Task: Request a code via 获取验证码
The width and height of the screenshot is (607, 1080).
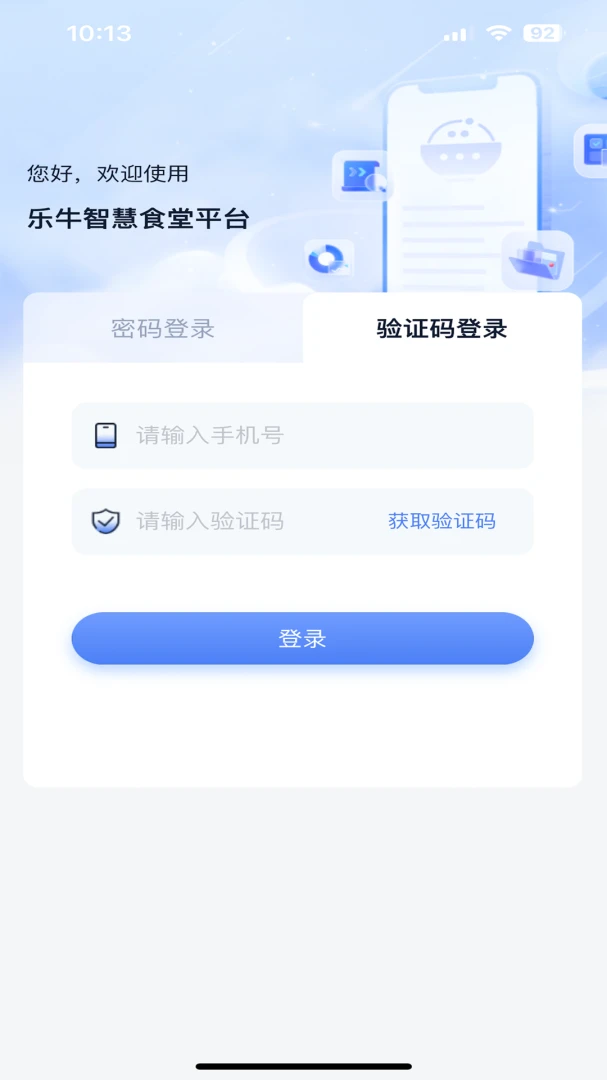Action: (x=442, y=521)
